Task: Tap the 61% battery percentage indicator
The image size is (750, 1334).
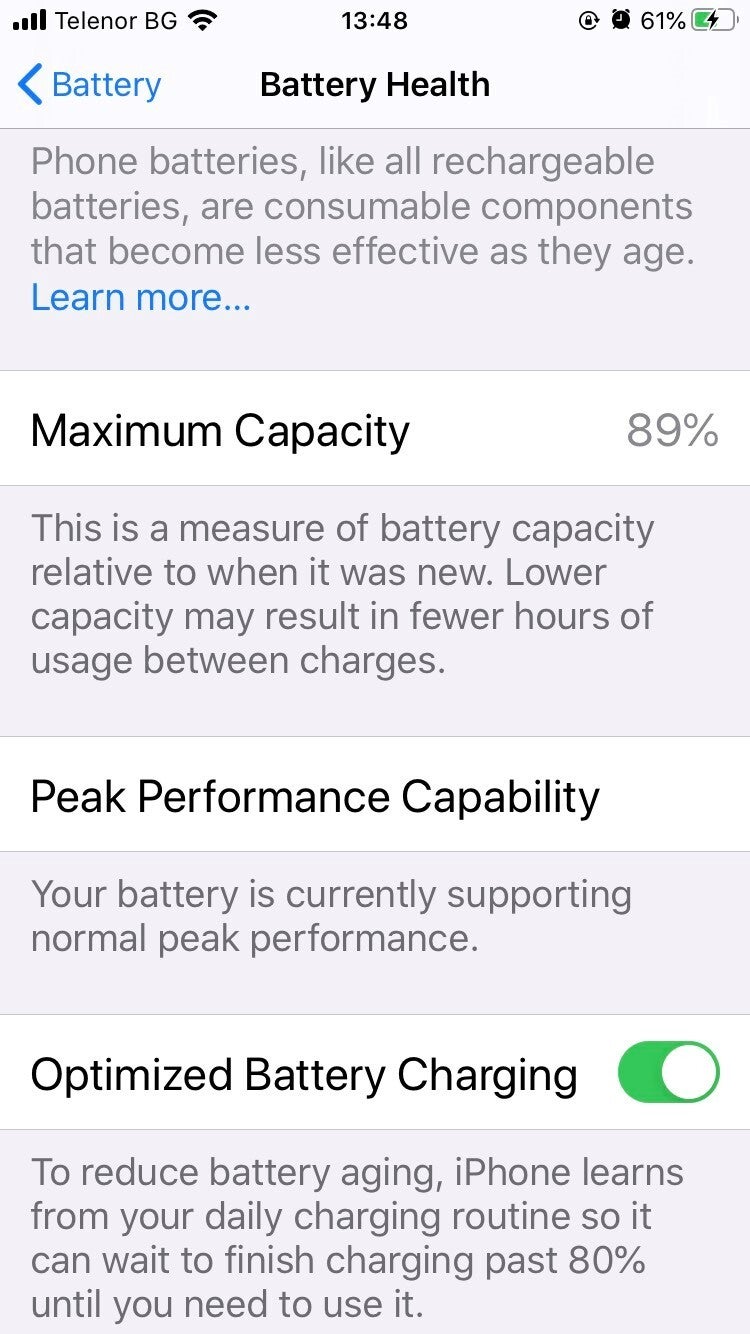Action: pos(662,20)
